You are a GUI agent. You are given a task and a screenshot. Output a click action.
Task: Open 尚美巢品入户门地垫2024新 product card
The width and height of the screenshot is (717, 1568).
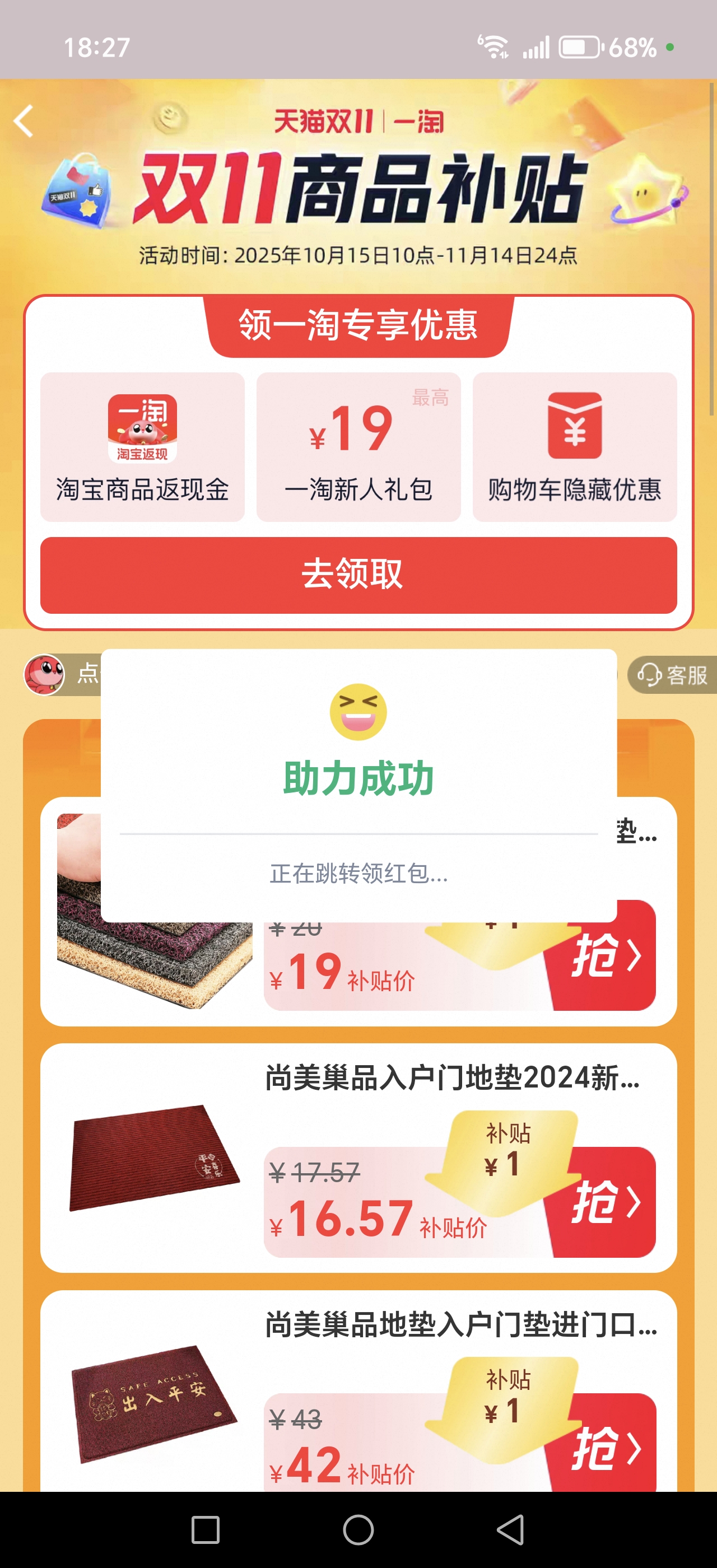coord(451,1078)
